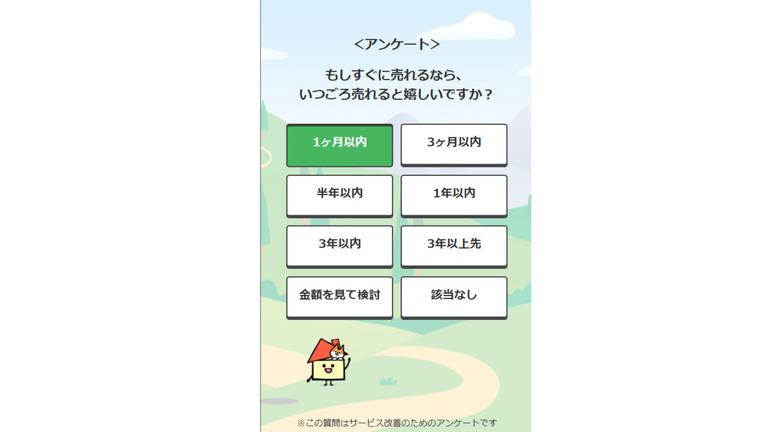Select the 1ヶ月以内 option
Screen dimensions: 768x432
pyautogui.click(x=339, y=143)
